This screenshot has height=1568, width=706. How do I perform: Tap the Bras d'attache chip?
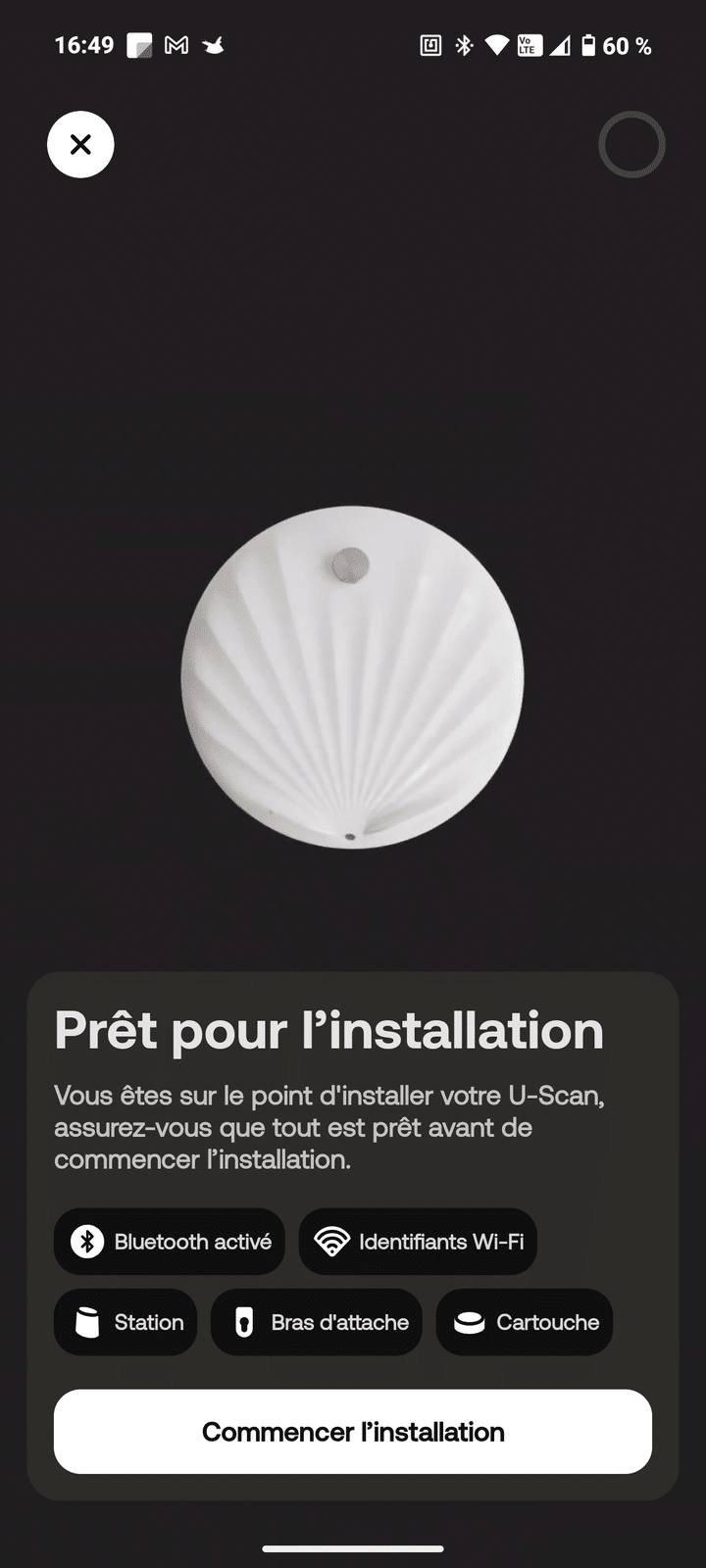point(317,1322)
